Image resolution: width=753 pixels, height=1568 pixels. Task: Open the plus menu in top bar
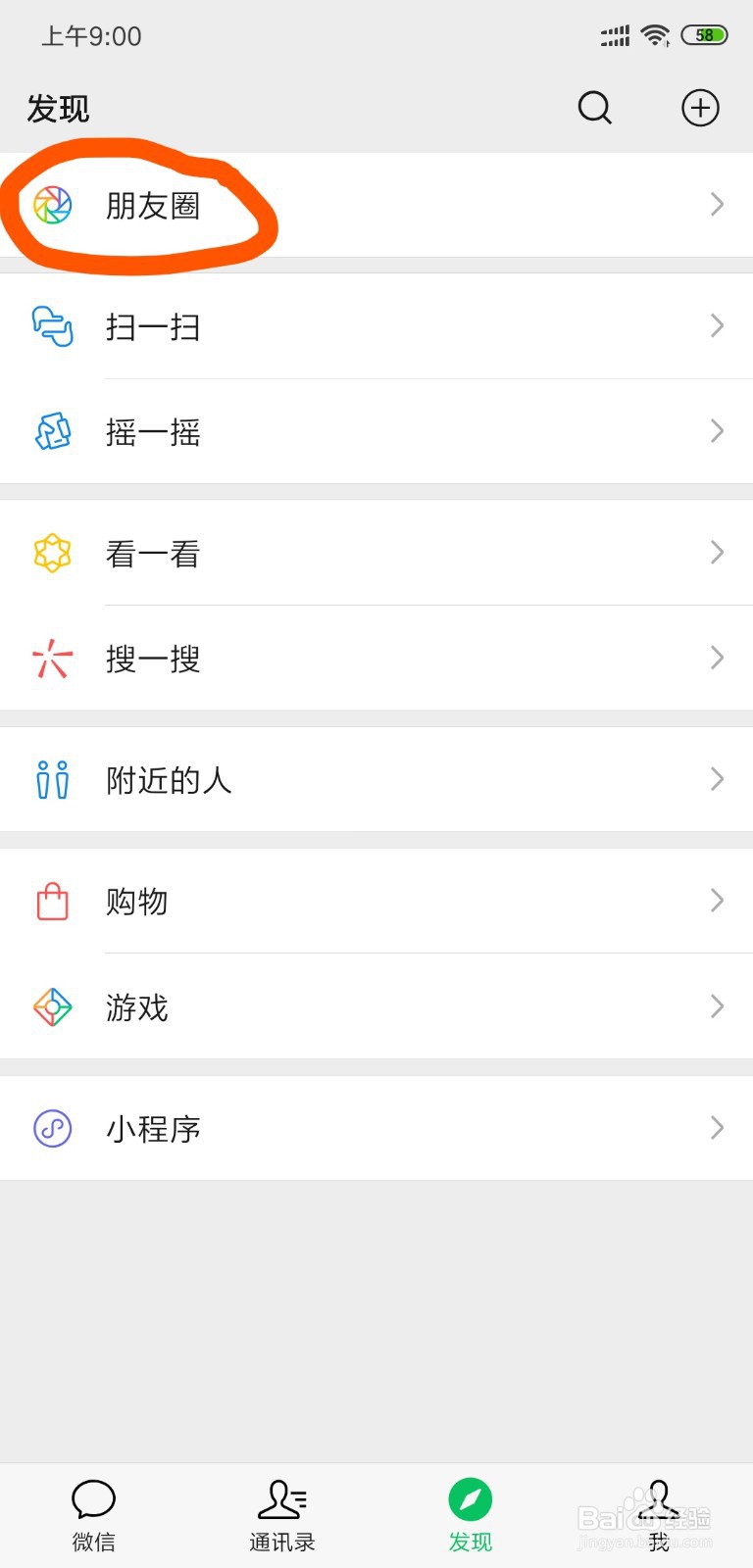[x=699, y=108]
